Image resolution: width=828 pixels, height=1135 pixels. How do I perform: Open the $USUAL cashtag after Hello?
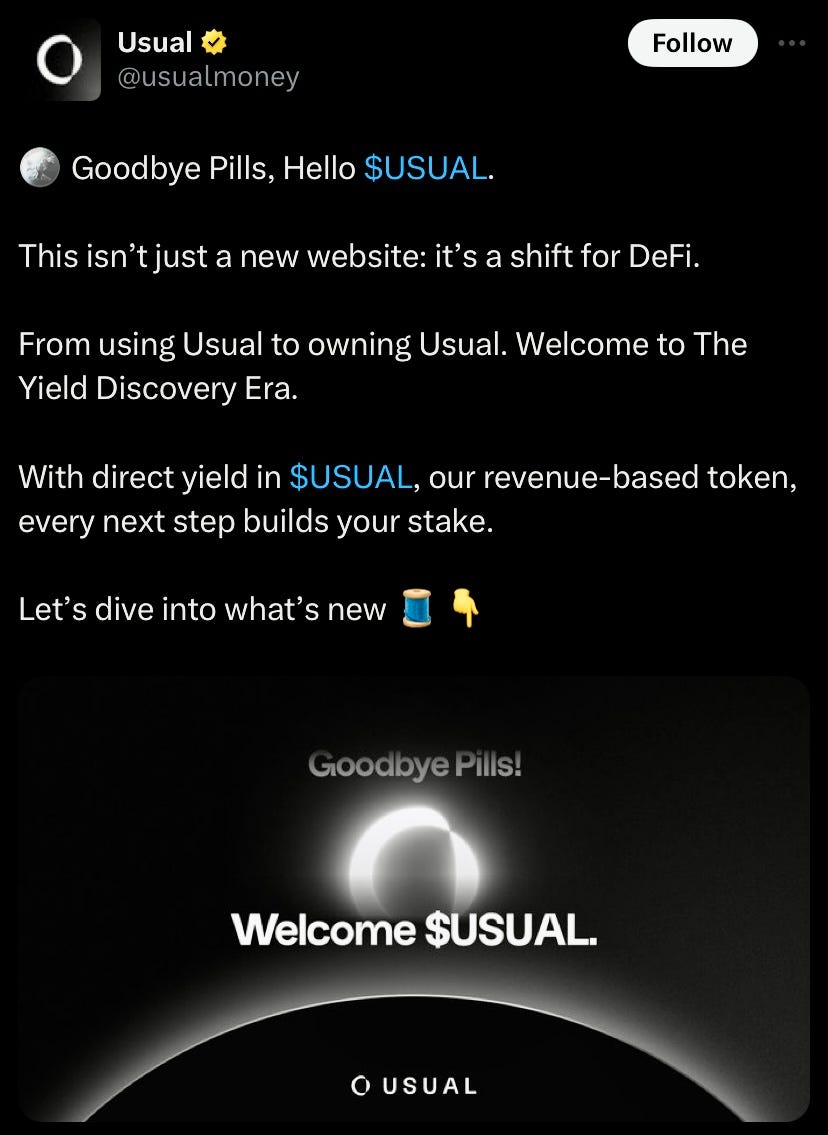coord(426,169)
